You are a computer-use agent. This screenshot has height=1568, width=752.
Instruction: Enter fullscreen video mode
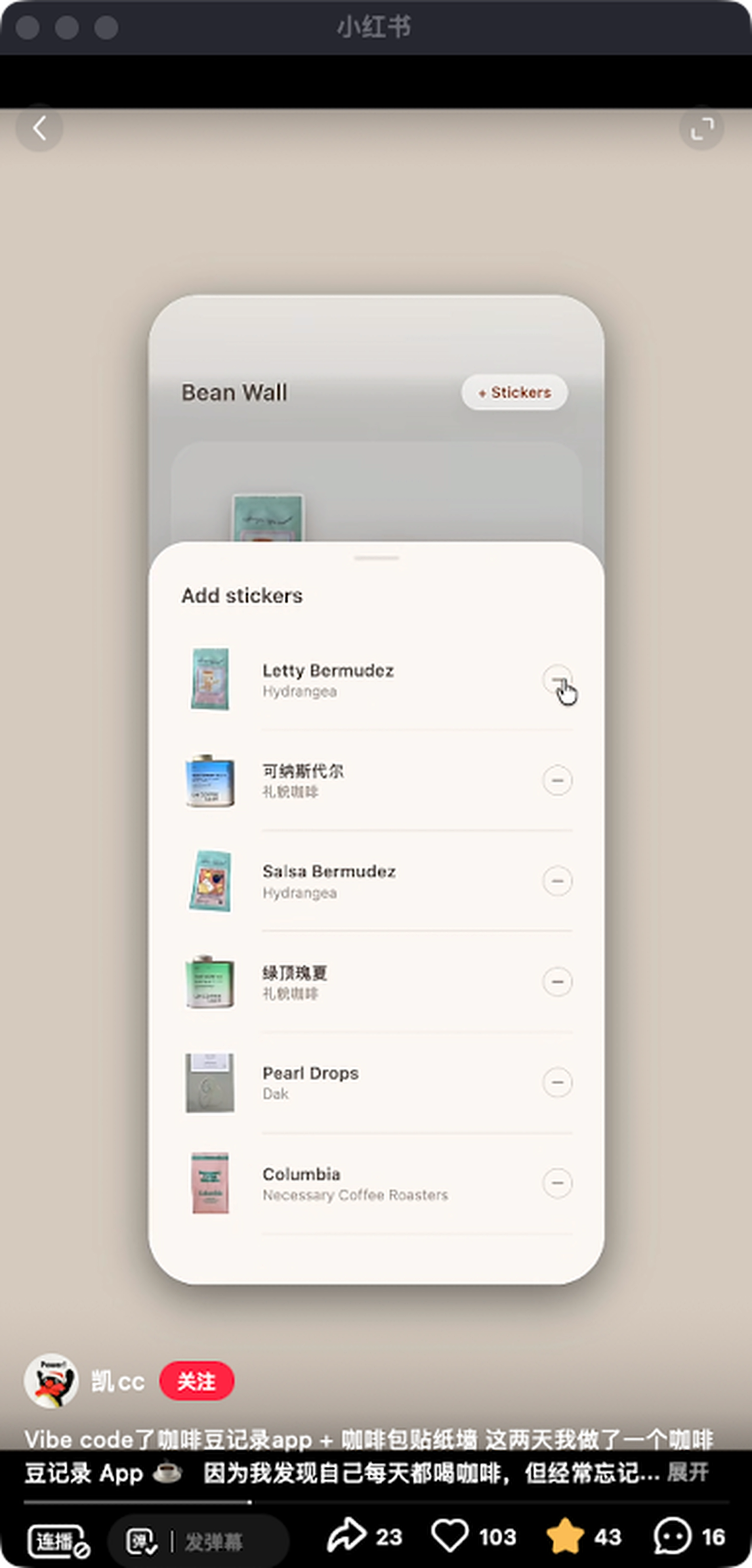click(x=701, y=128)
